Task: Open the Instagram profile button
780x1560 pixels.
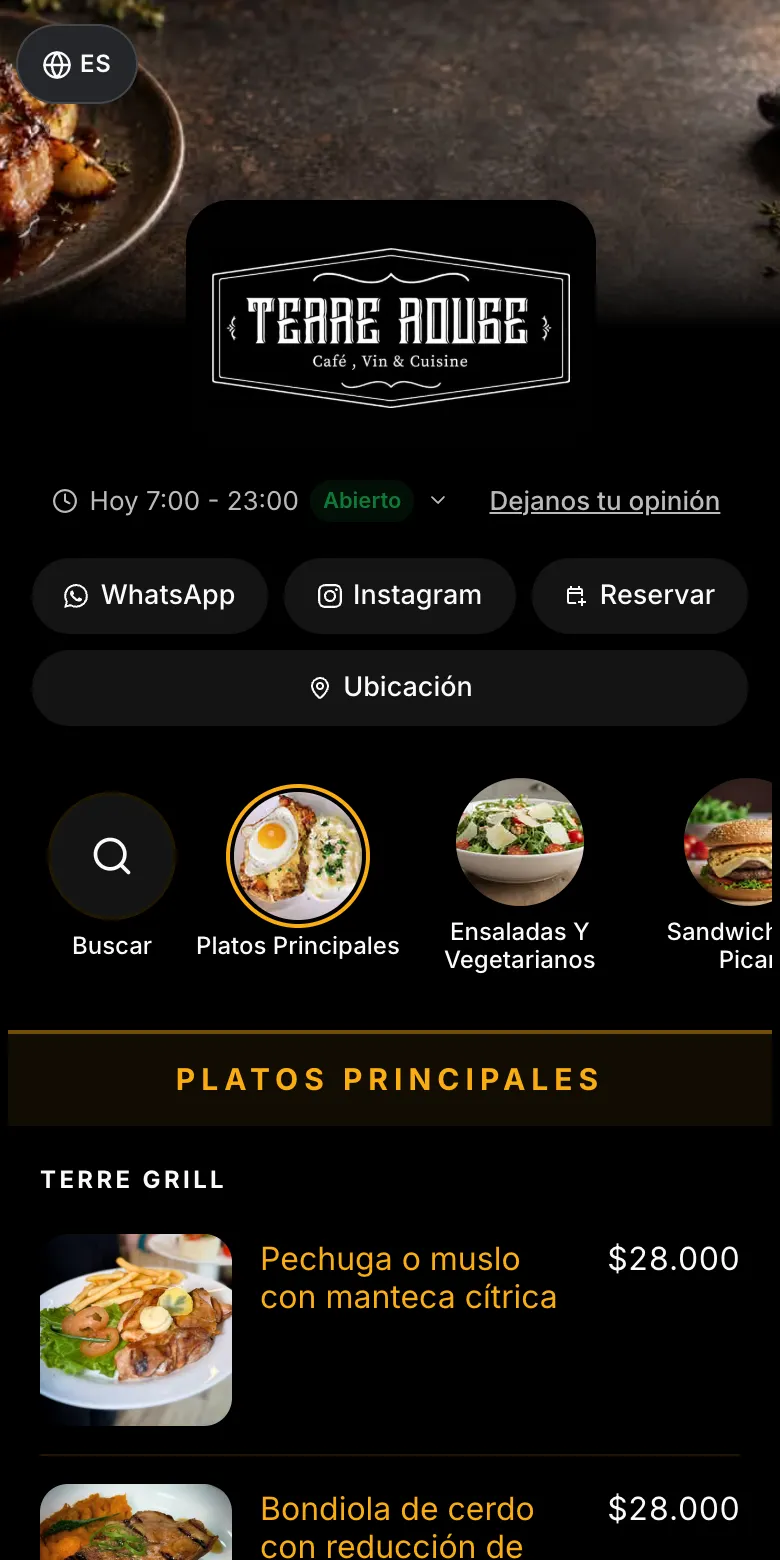Action: [400, 595]
